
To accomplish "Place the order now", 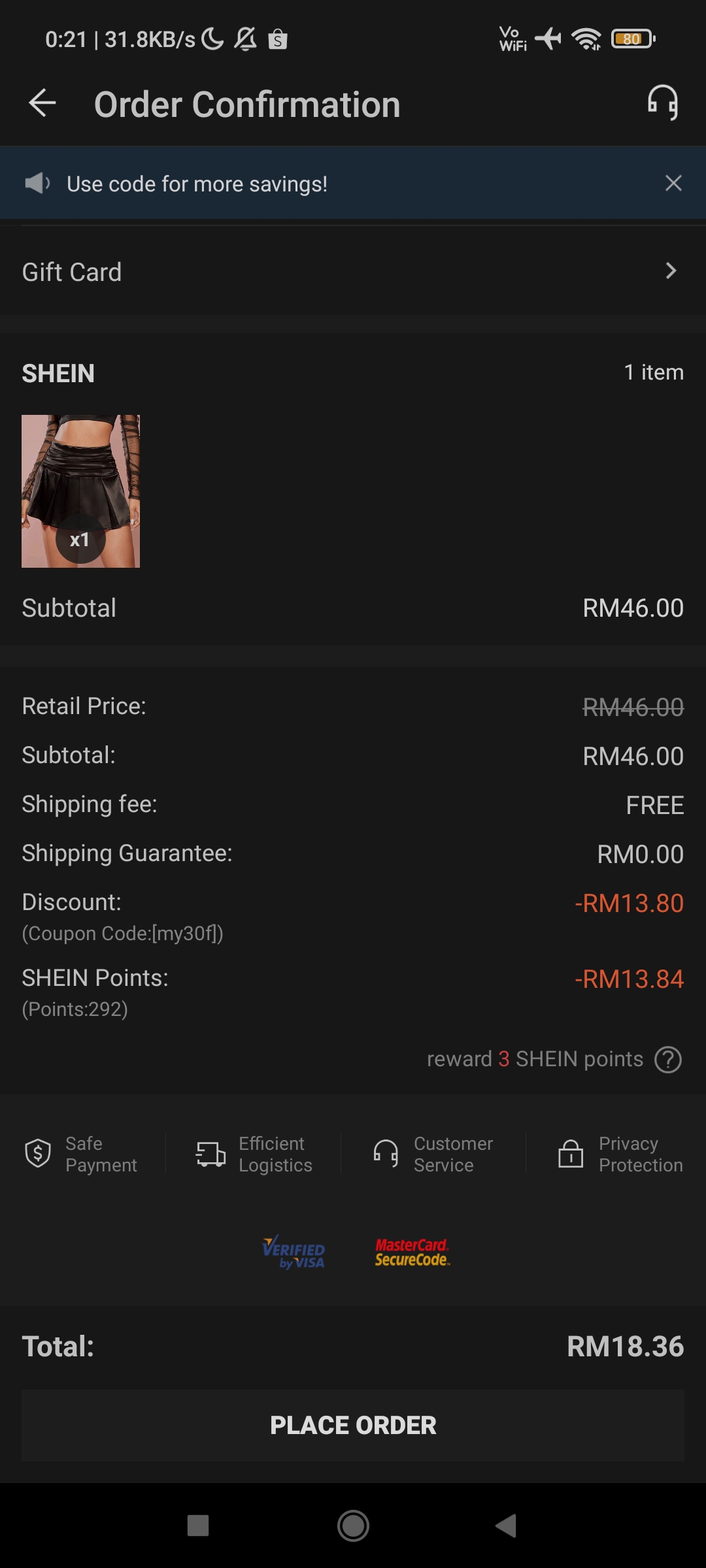I will click(353, 1426).
